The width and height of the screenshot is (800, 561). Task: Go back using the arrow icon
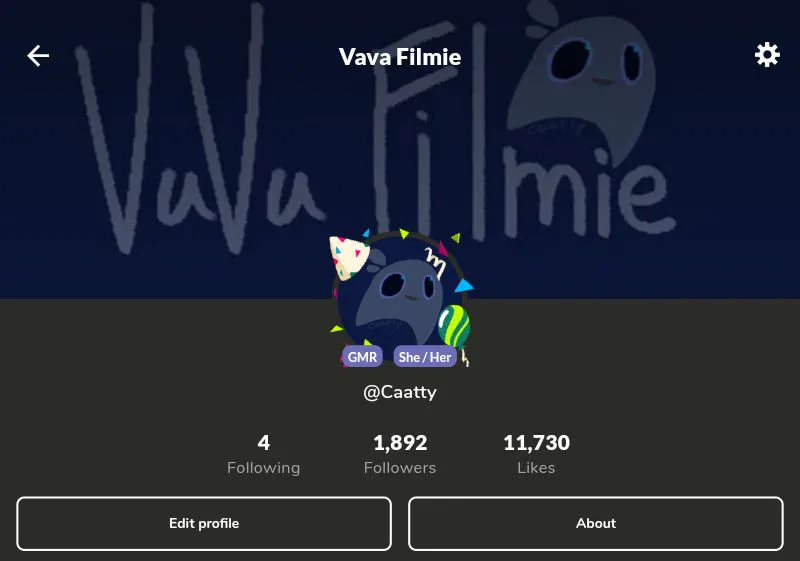(38, 56)
